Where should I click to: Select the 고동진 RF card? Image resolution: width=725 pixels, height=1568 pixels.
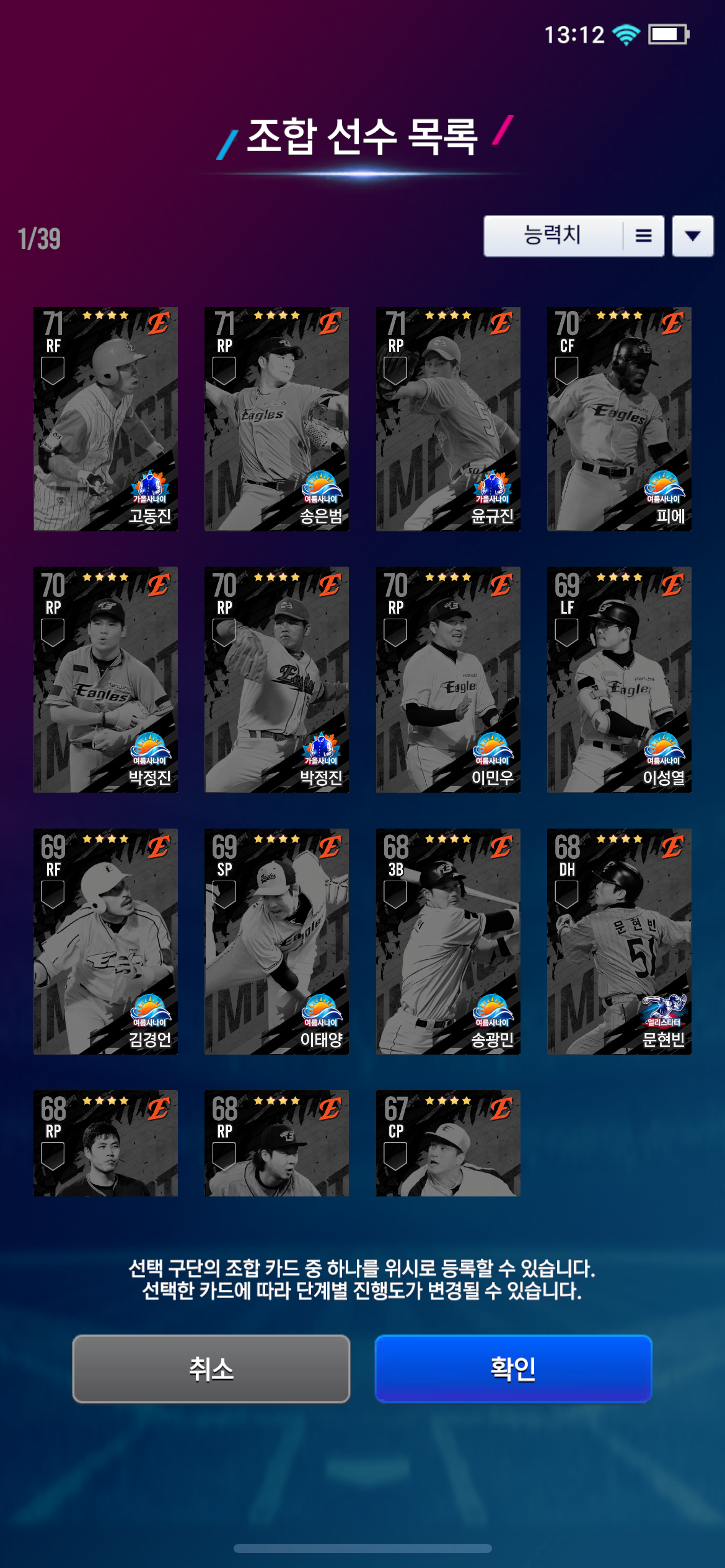tap(105, 419)
